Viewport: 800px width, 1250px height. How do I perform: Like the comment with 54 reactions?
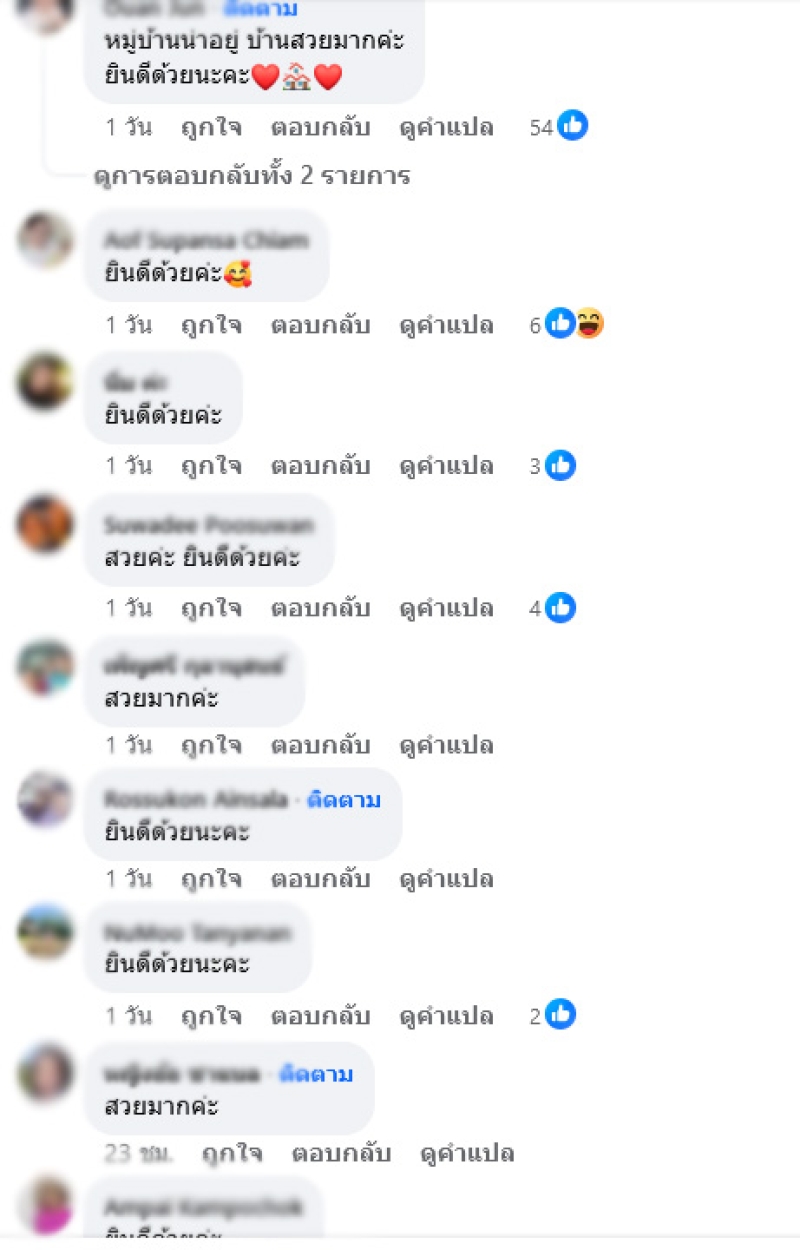pos(210,127)
